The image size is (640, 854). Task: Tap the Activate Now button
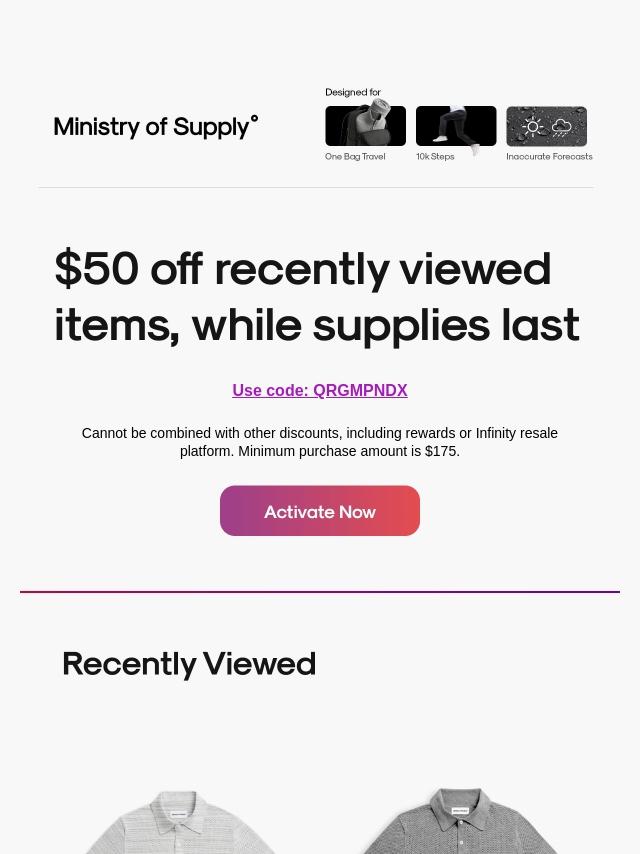click(x=320, y=511)
